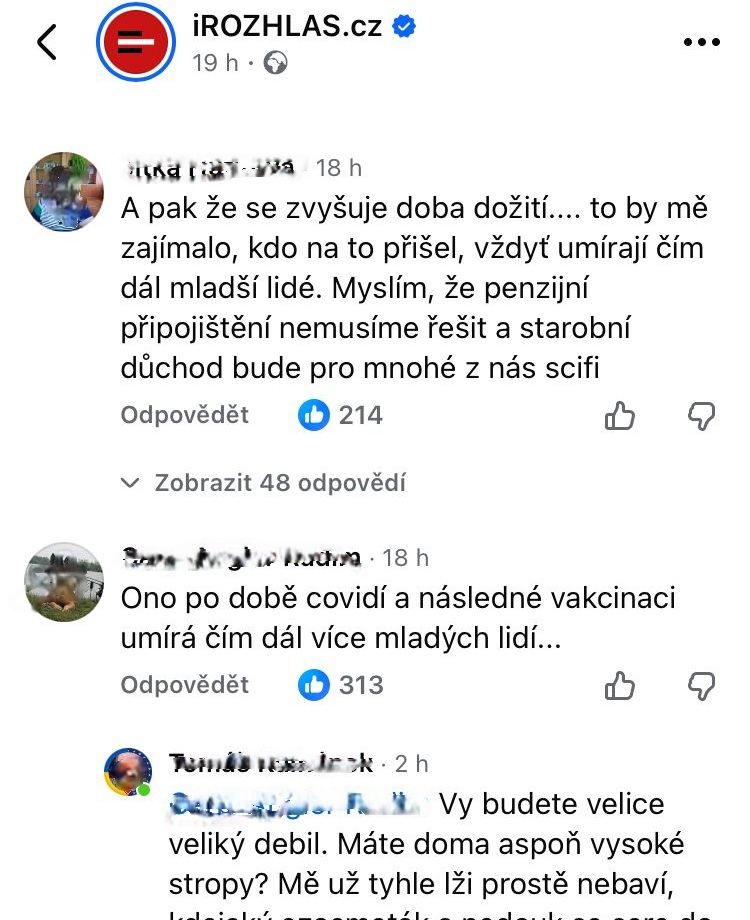
Task: Like the comment with 313 reactions
Action: (x=621, y=686)
